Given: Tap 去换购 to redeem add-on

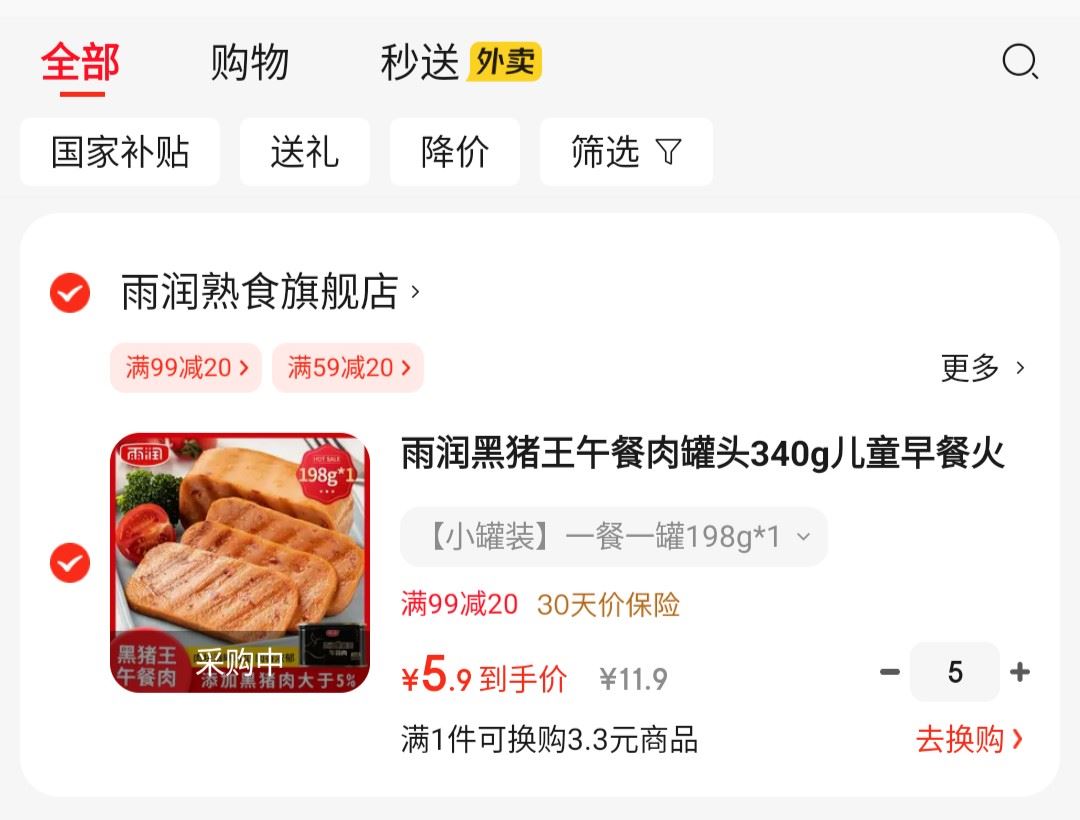Looking at the screenshot, I should [968, 740].
